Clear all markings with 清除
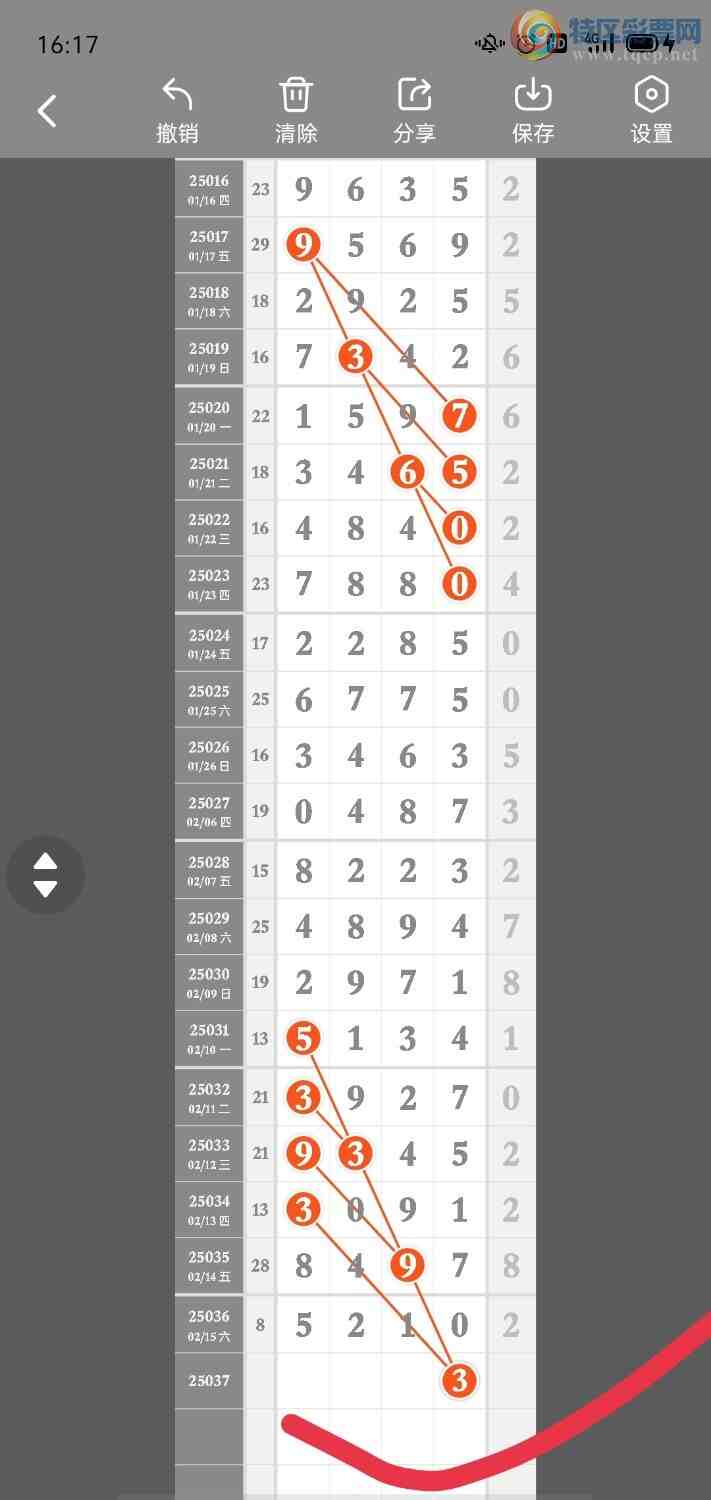The image size is (711, 1500). click(x=296, y=110)
